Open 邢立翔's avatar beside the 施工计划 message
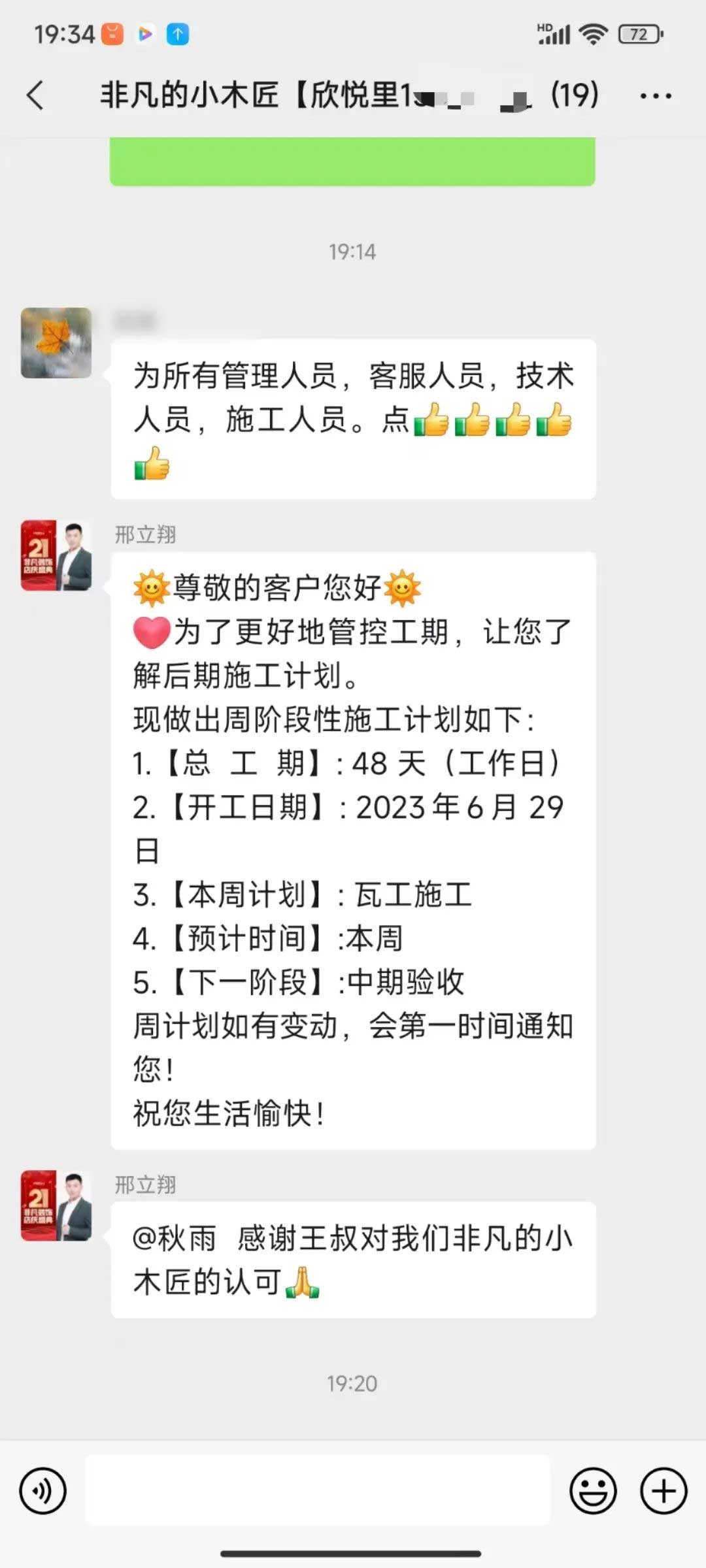706x1568 pixels. tap(56, 555)
